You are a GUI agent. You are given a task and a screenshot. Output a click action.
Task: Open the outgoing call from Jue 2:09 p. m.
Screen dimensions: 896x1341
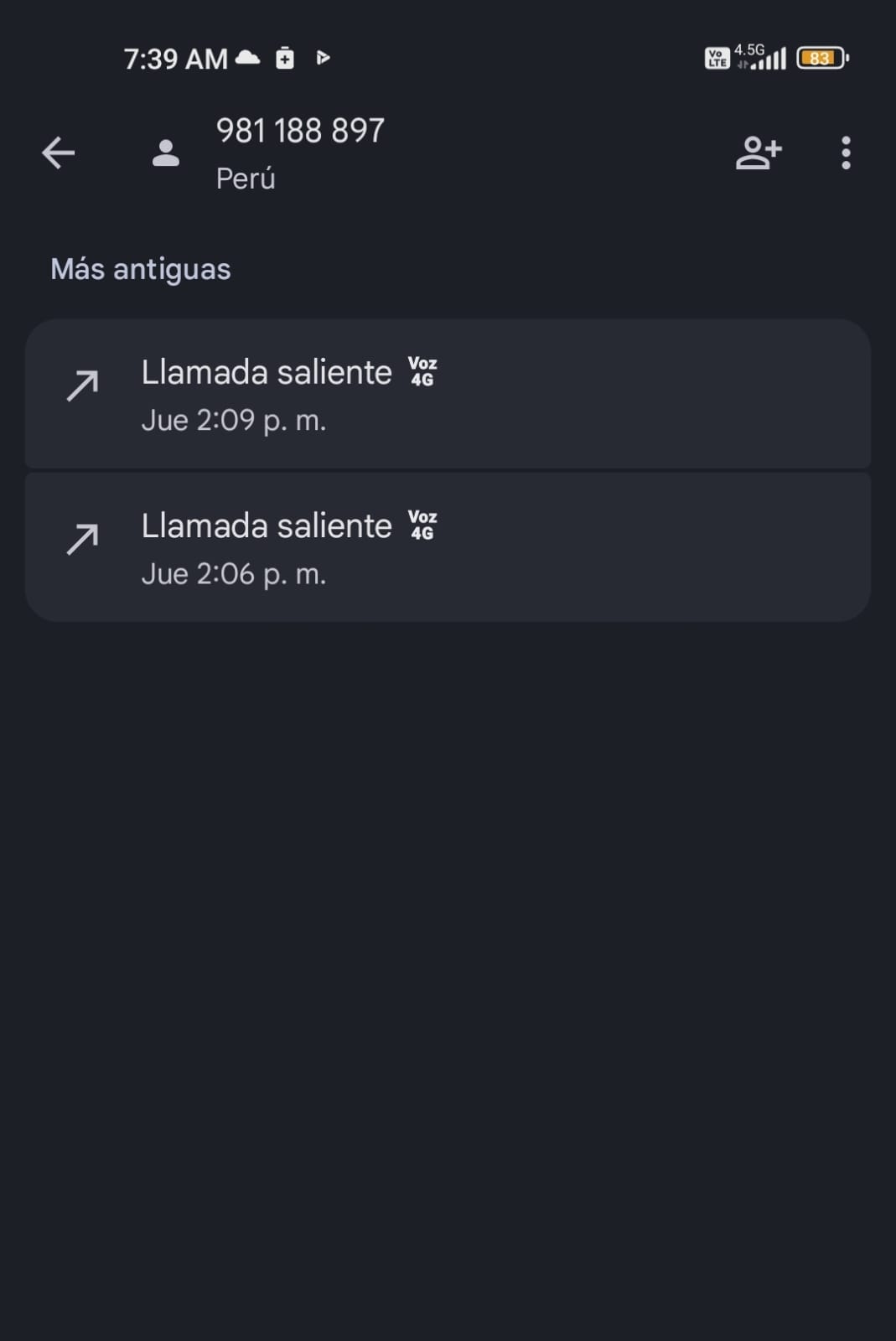click(448, 394)
